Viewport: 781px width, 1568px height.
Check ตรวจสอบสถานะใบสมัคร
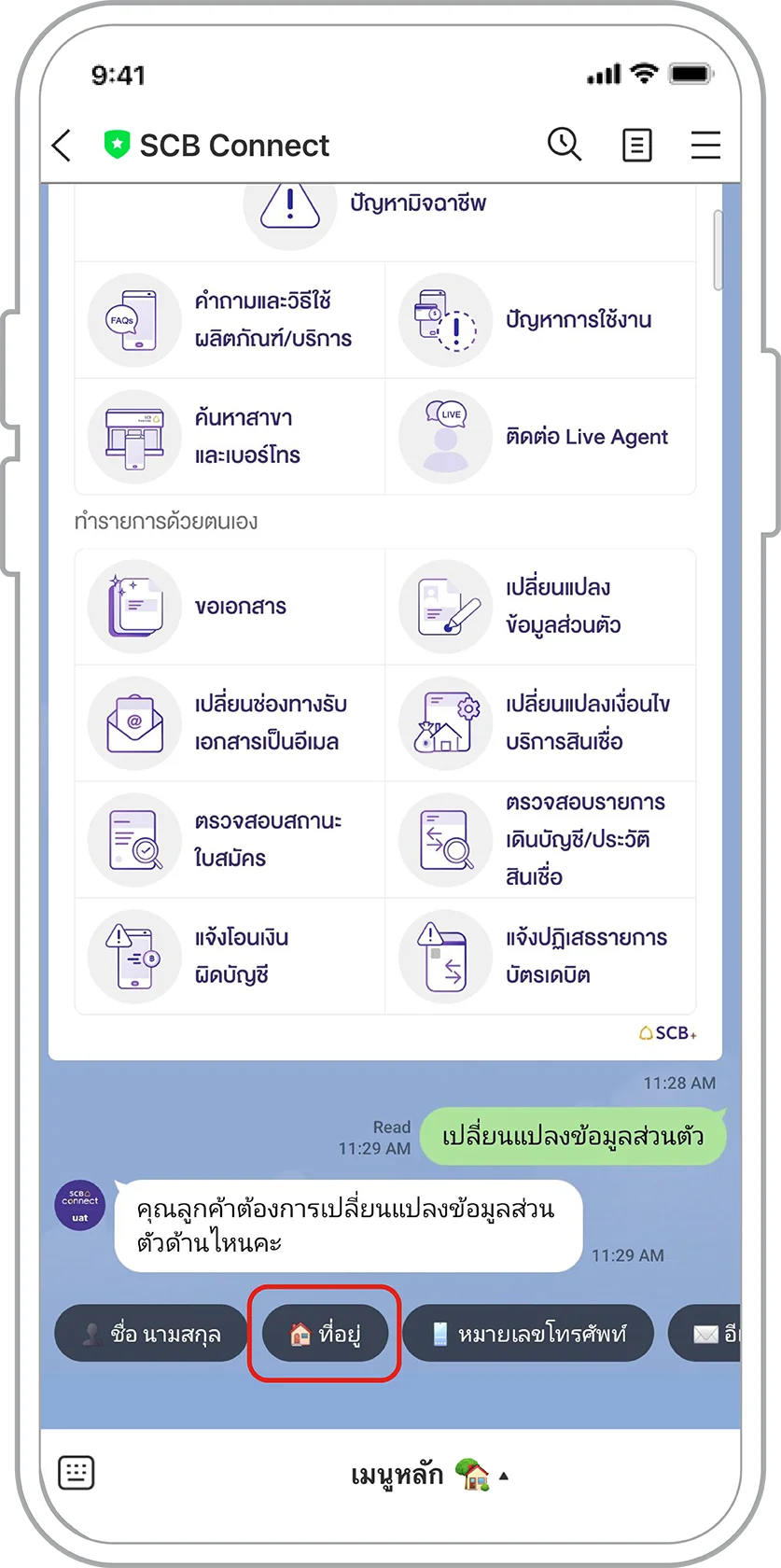230,840
